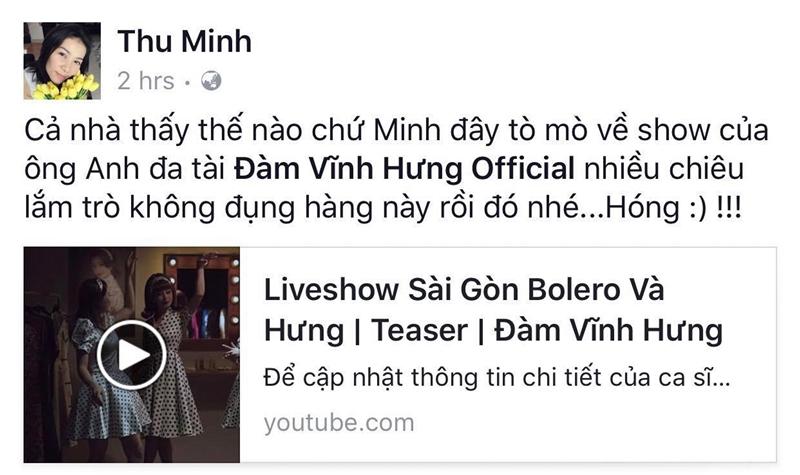This screenshot has height=475, width=800.
Task: Open the tagged Đàm Vĩnh Hưng Official page
Action: [x=391, y=166]
